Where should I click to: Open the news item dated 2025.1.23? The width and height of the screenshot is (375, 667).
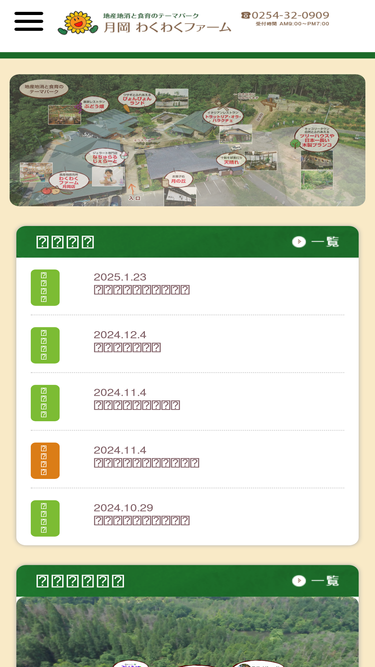tap(188, 287)
